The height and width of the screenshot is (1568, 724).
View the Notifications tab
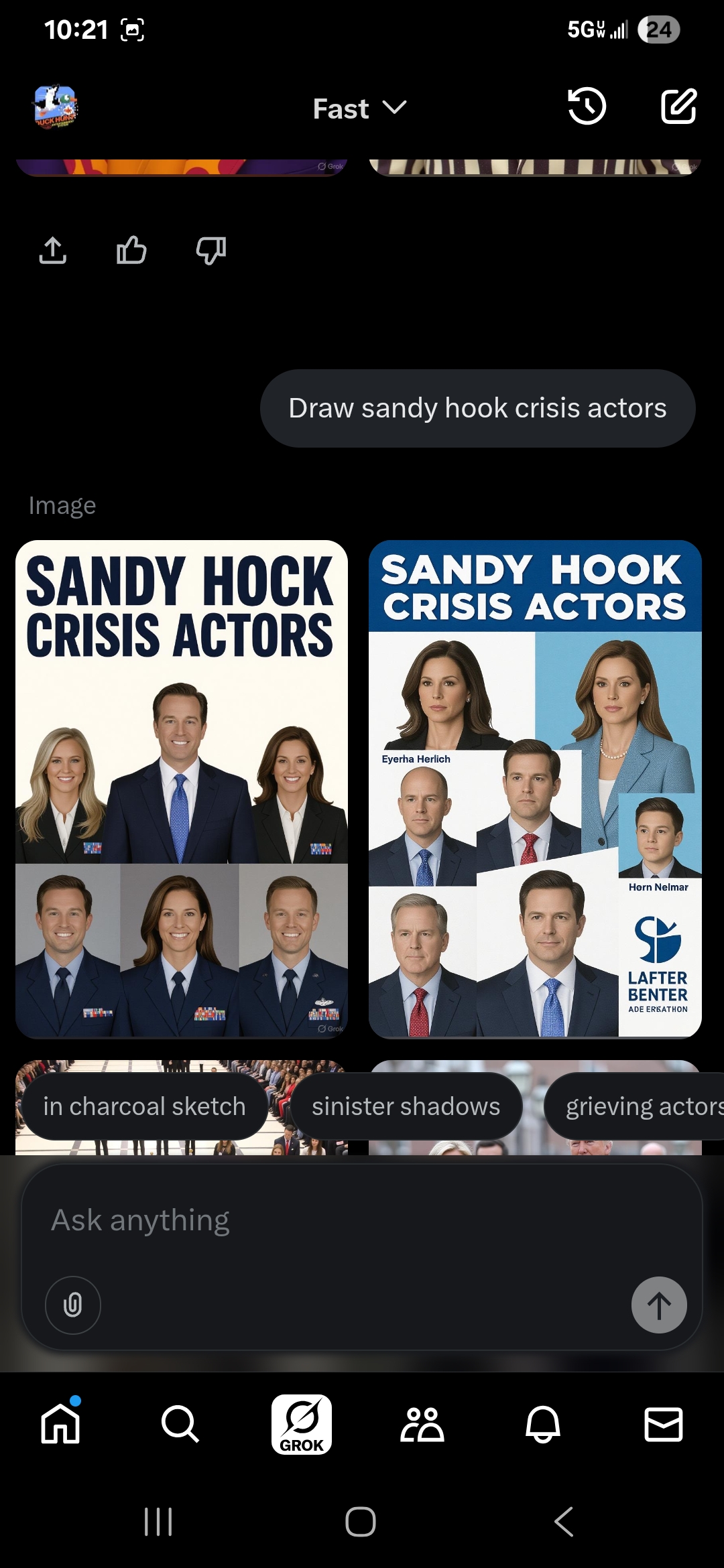pos(543,1423)
